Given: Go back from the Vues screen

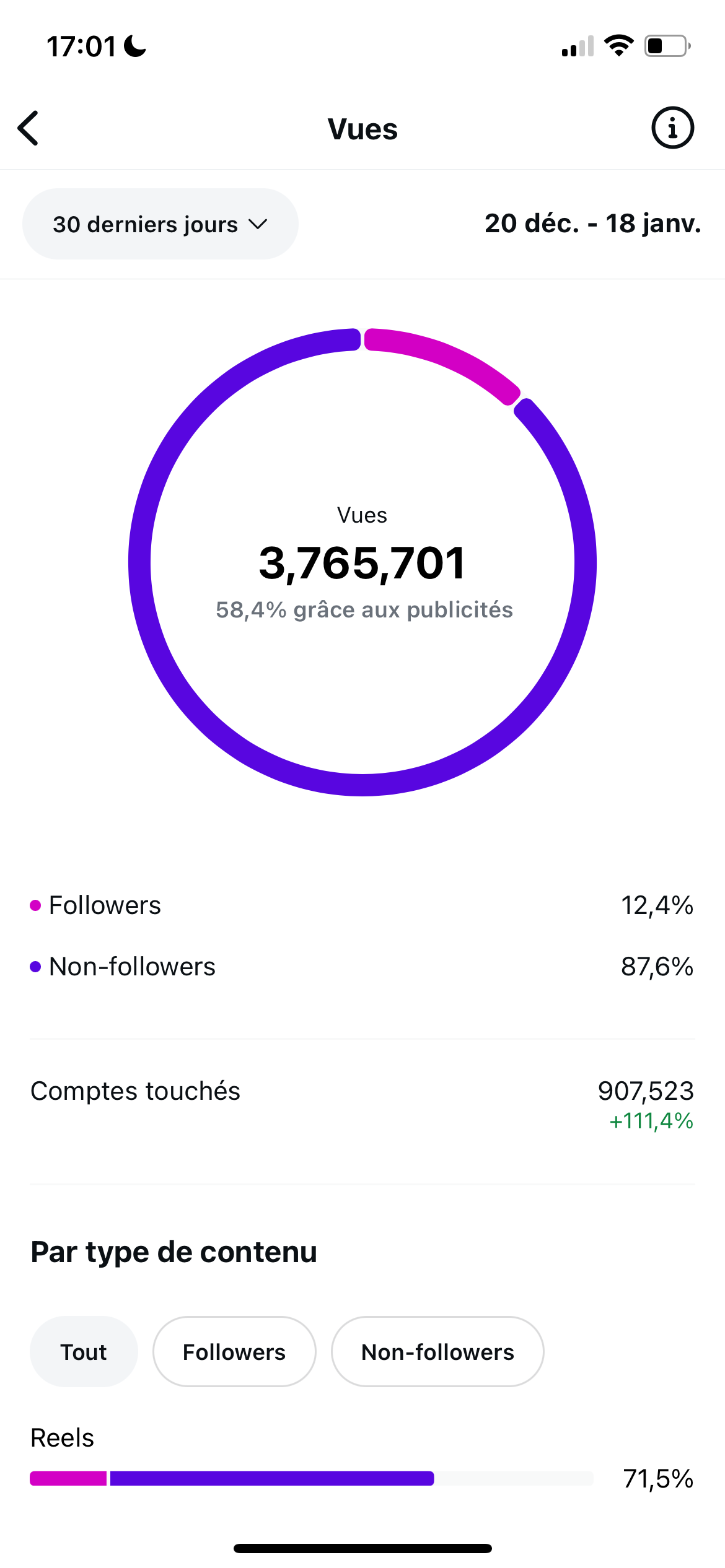Looking at the screenshot, I should click(x=29, y=128).
